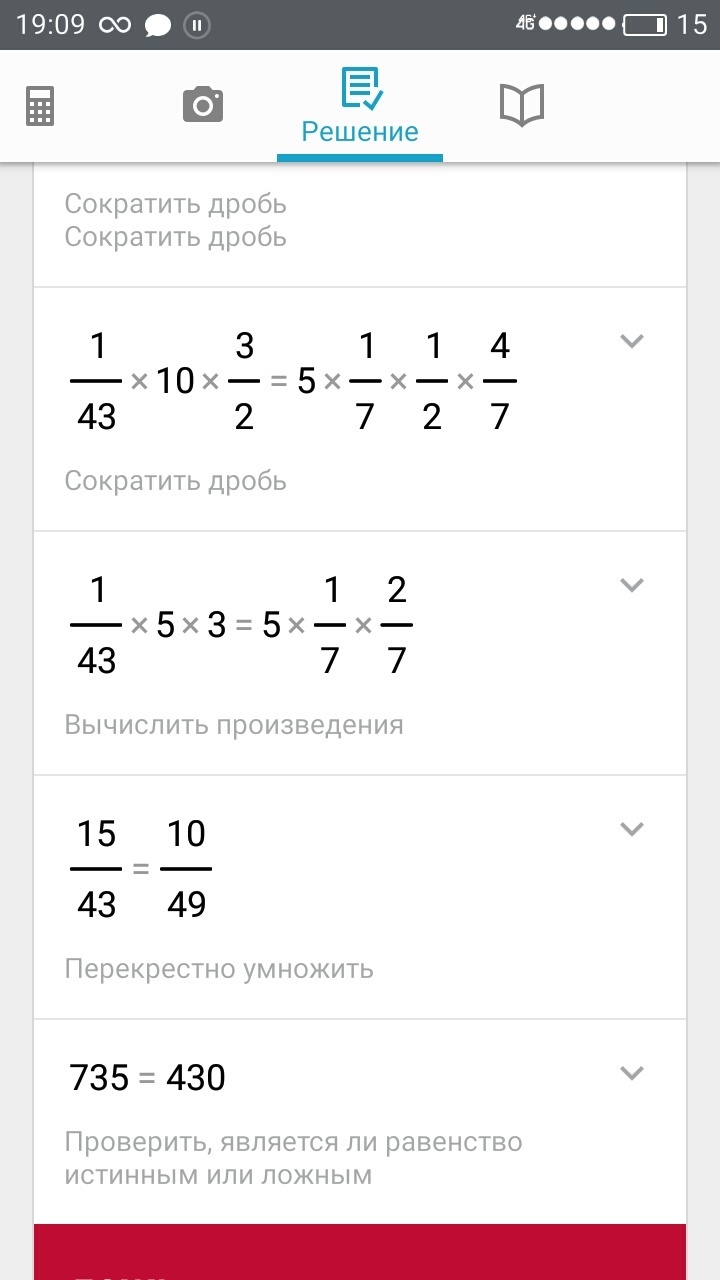Open the book tab
Screen dimensions: 720x1280
point(521,105)
